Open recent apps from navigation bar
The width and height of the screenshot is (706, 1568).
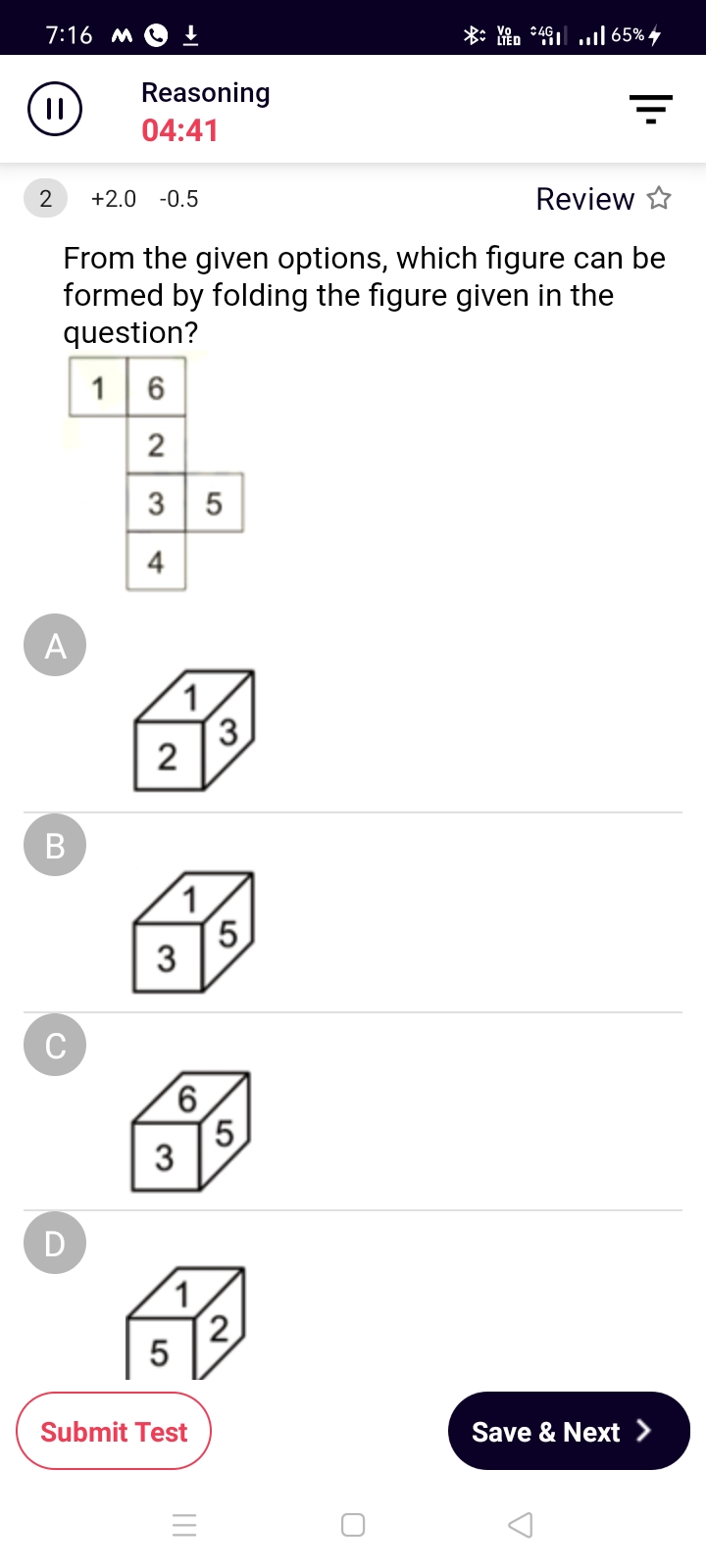184,1525
